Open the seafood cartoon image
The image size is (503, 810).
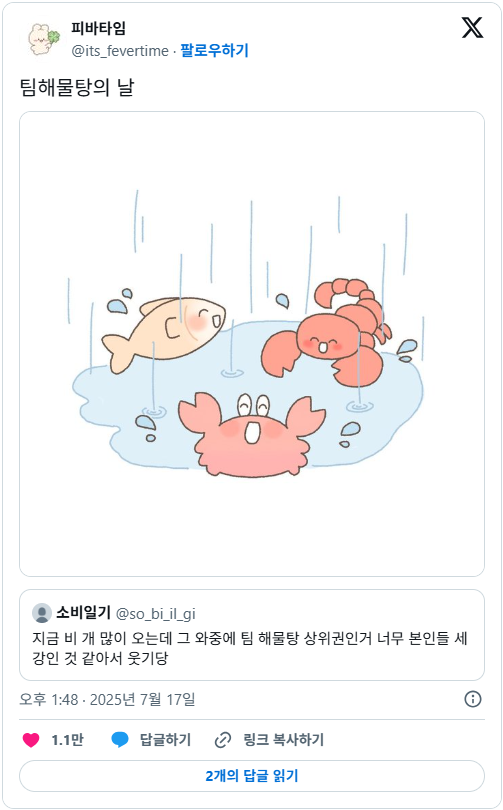(x=252, y=344)
